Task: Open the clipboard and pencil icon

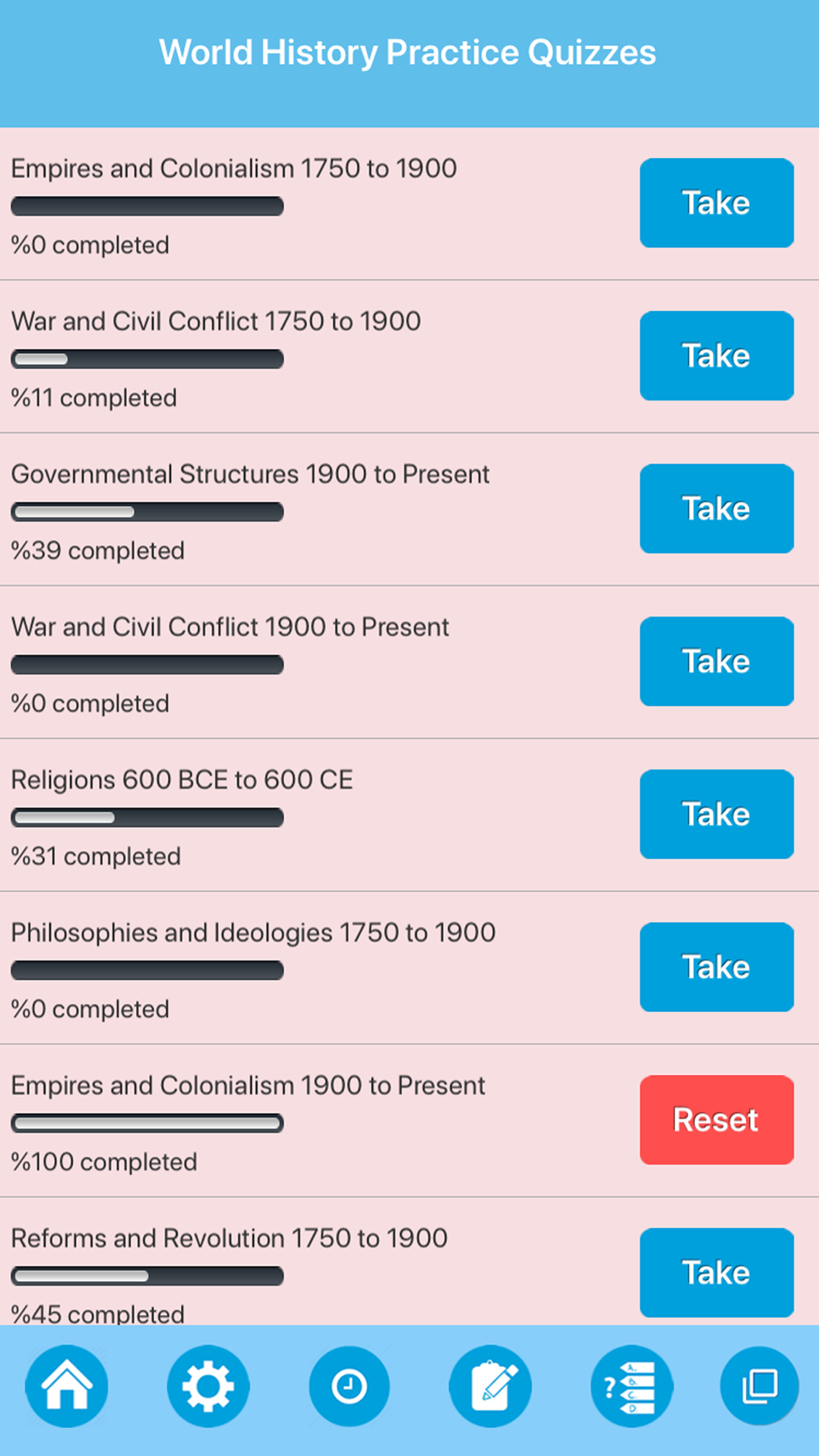Action: pyautogui.click(x=491, y=1386)
